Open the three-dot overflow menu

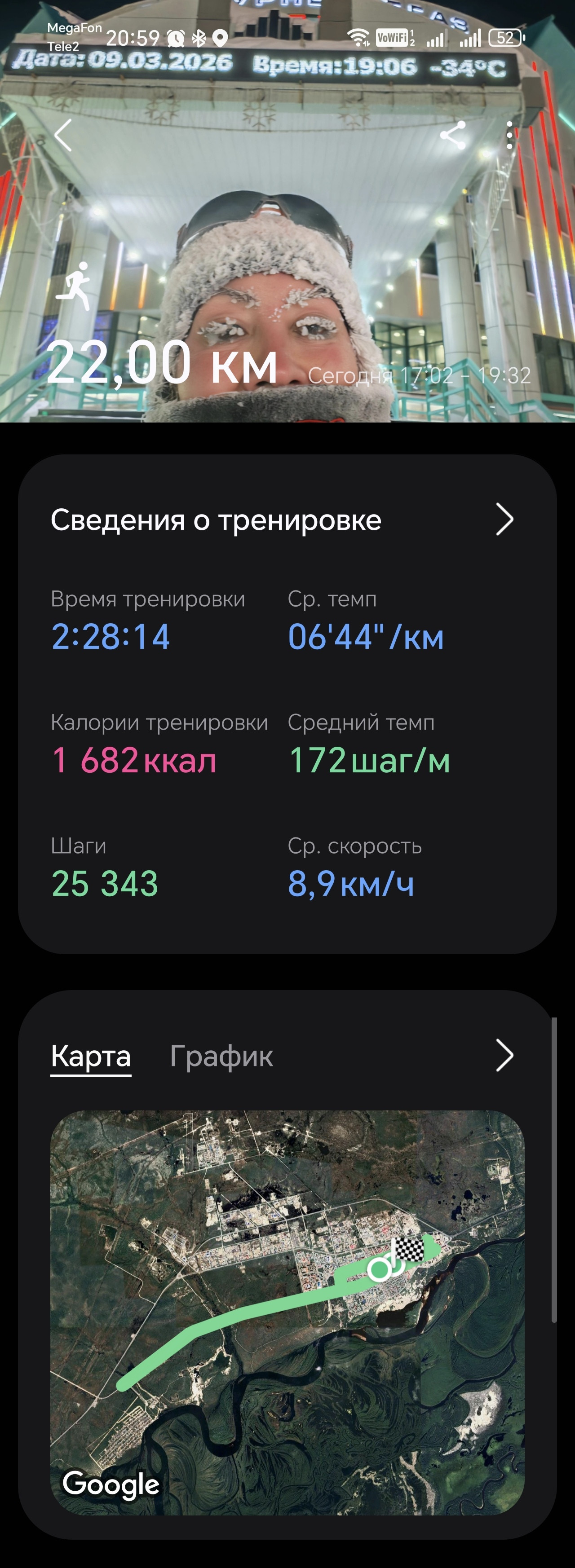click(x=510, y=135)
